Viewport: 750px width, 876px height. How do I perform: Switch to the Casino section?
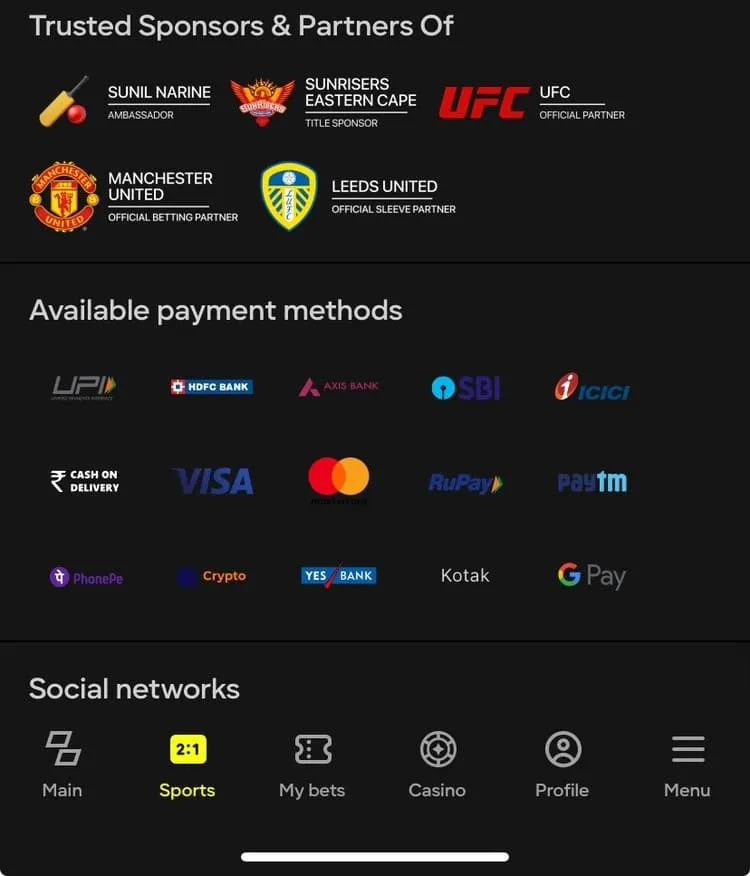(x=437, y=763)
